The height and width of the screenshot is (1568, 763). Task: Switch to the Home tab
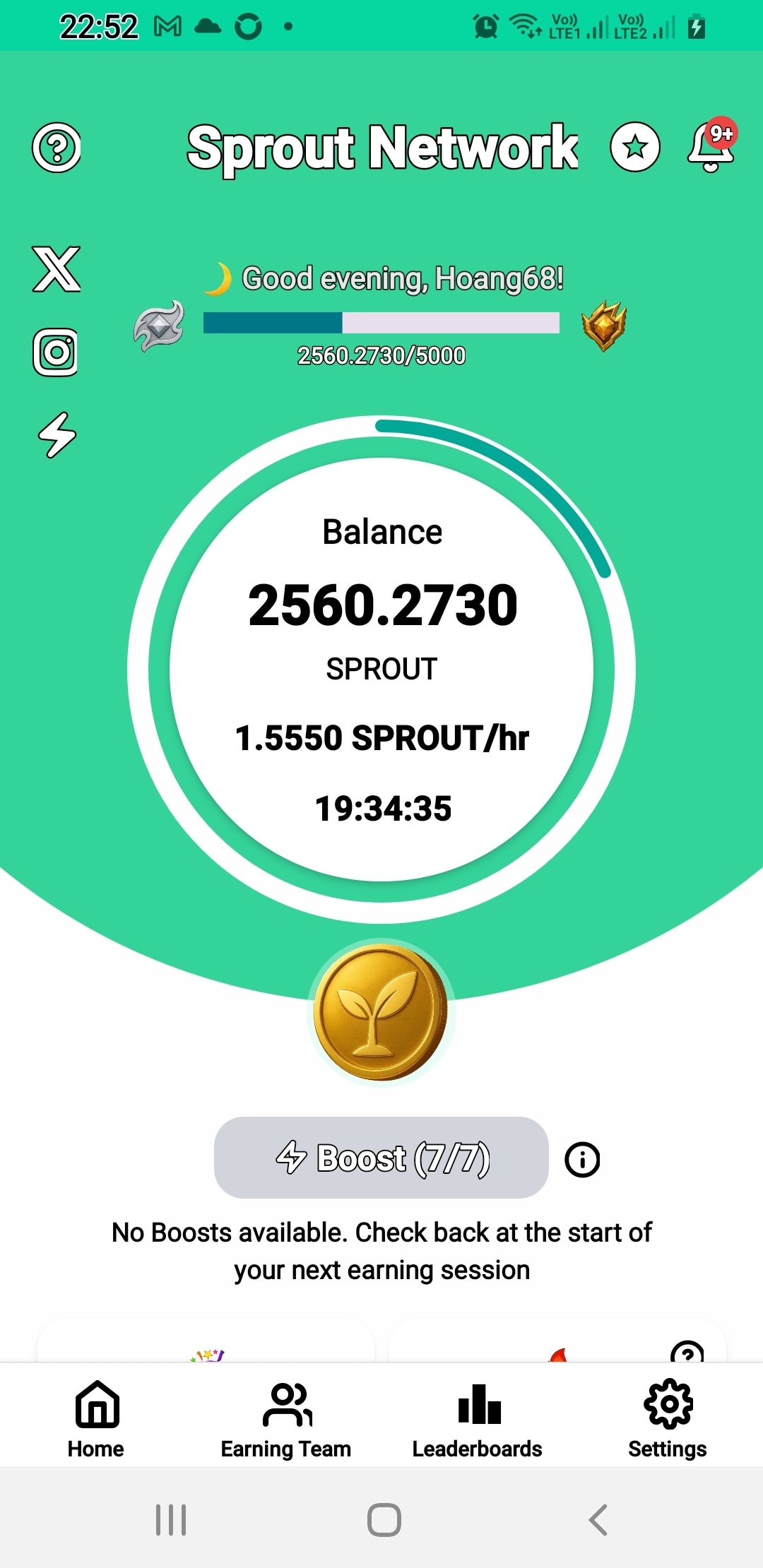96,1418
